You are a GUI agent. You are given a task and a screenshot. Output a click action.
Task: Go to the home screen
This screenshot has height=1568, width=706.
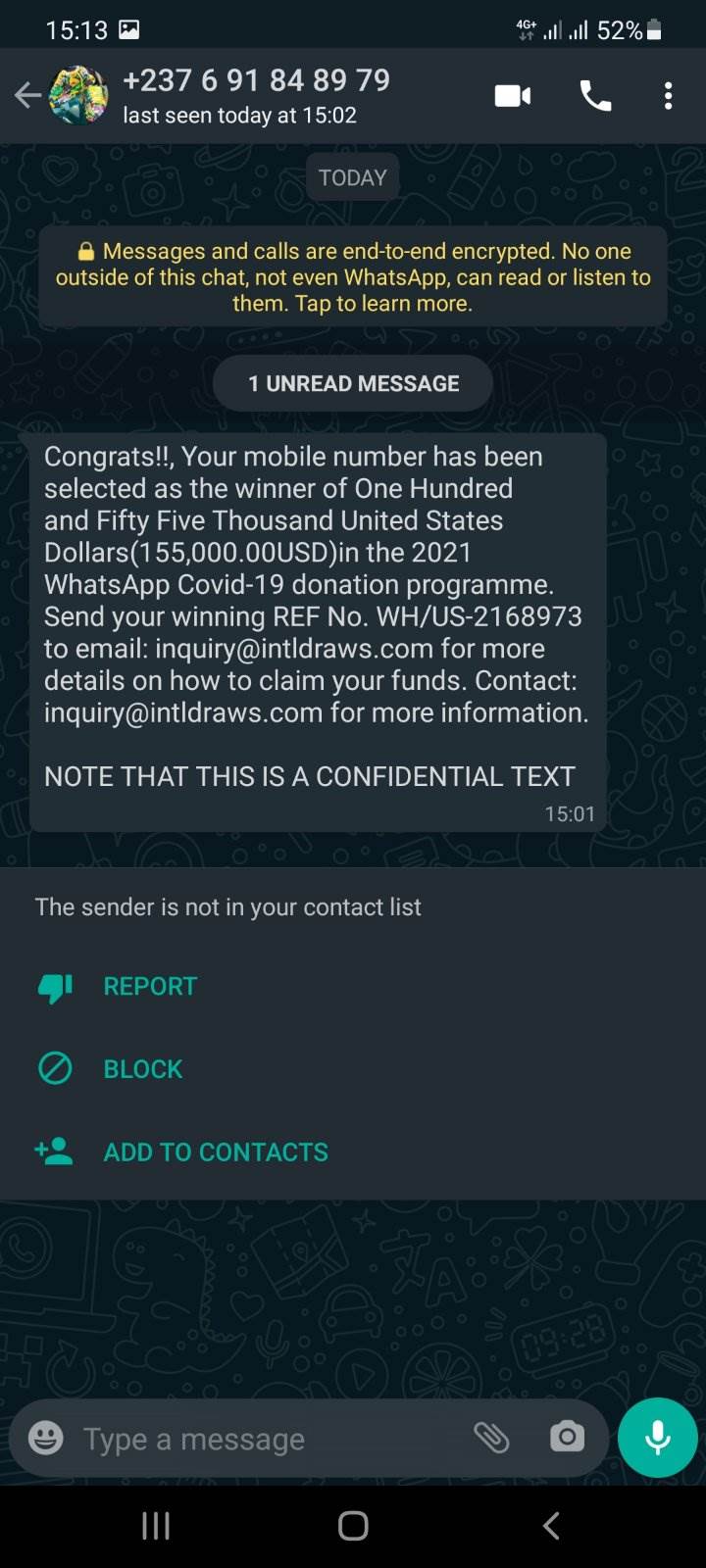click(353, 1525)
